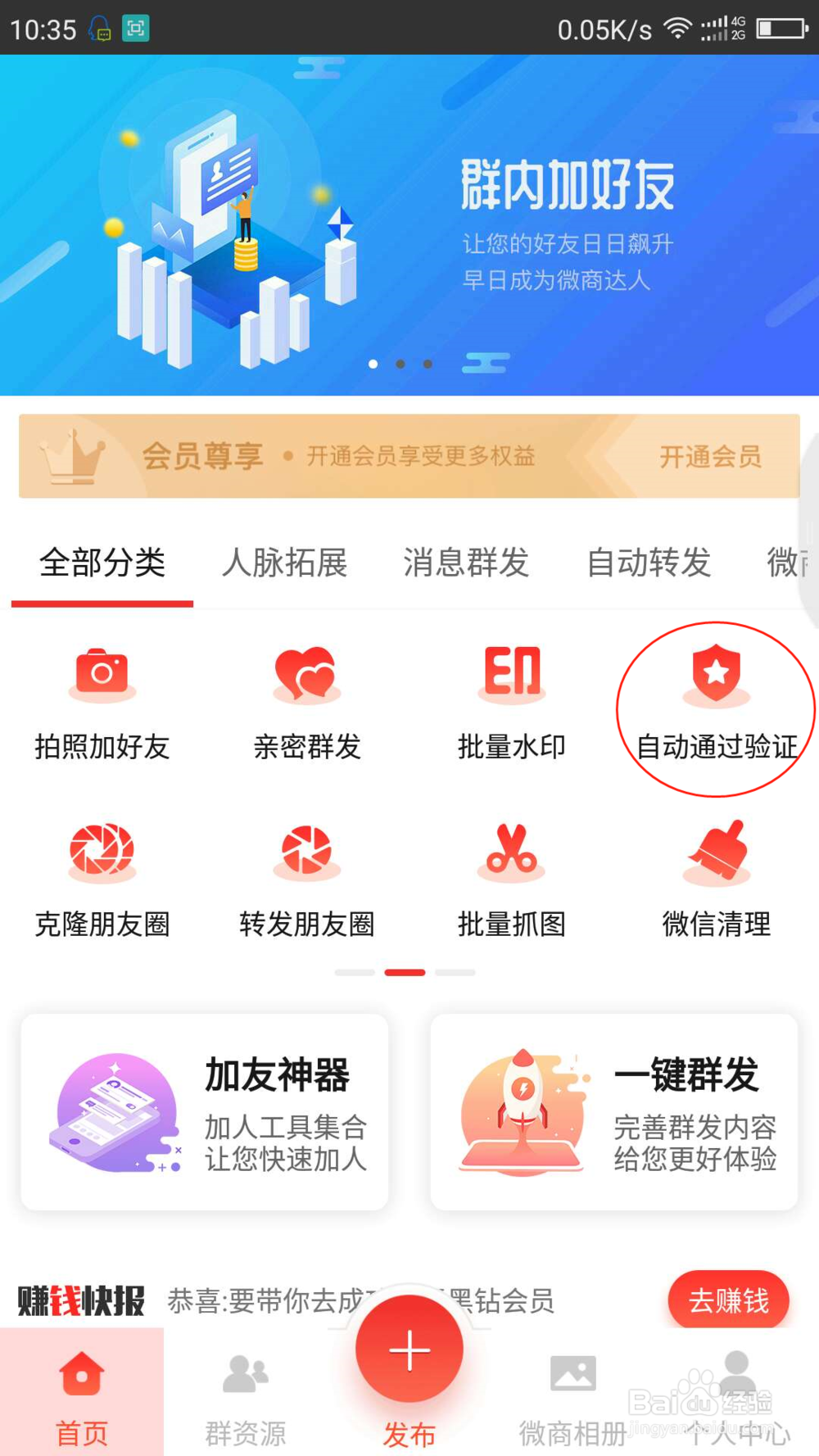This screenshot has height=1456, width=819.
Task: Select the 自动转发 category tab
Action: (648, 563)
